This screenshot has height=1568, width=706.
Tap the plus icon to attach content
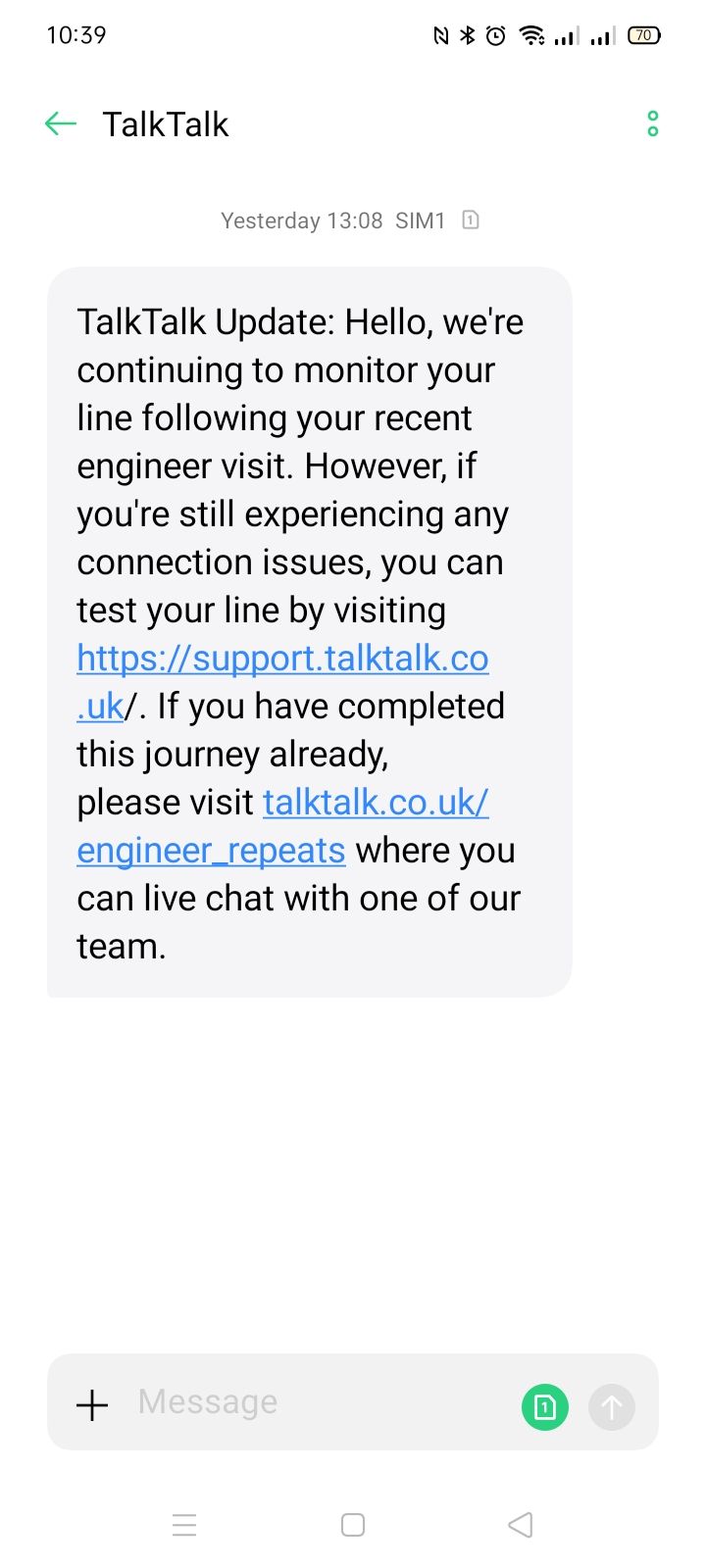pyautogui.click(x=91, y=1403)
